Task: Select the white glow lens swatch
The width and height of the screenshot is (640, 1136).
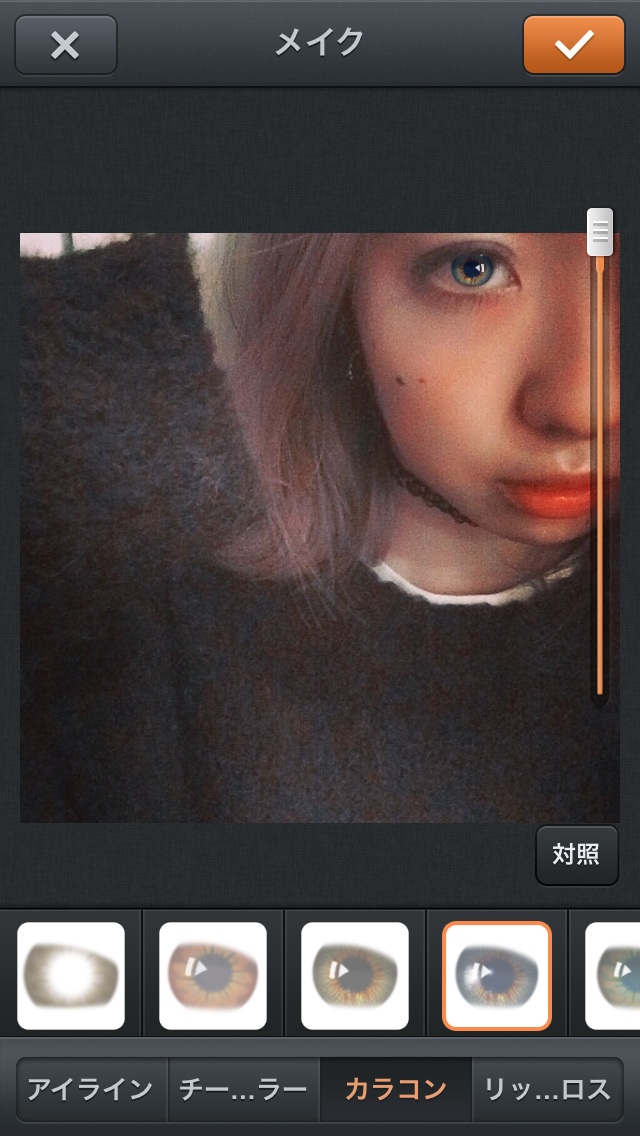Action: (x=71, y=976)
